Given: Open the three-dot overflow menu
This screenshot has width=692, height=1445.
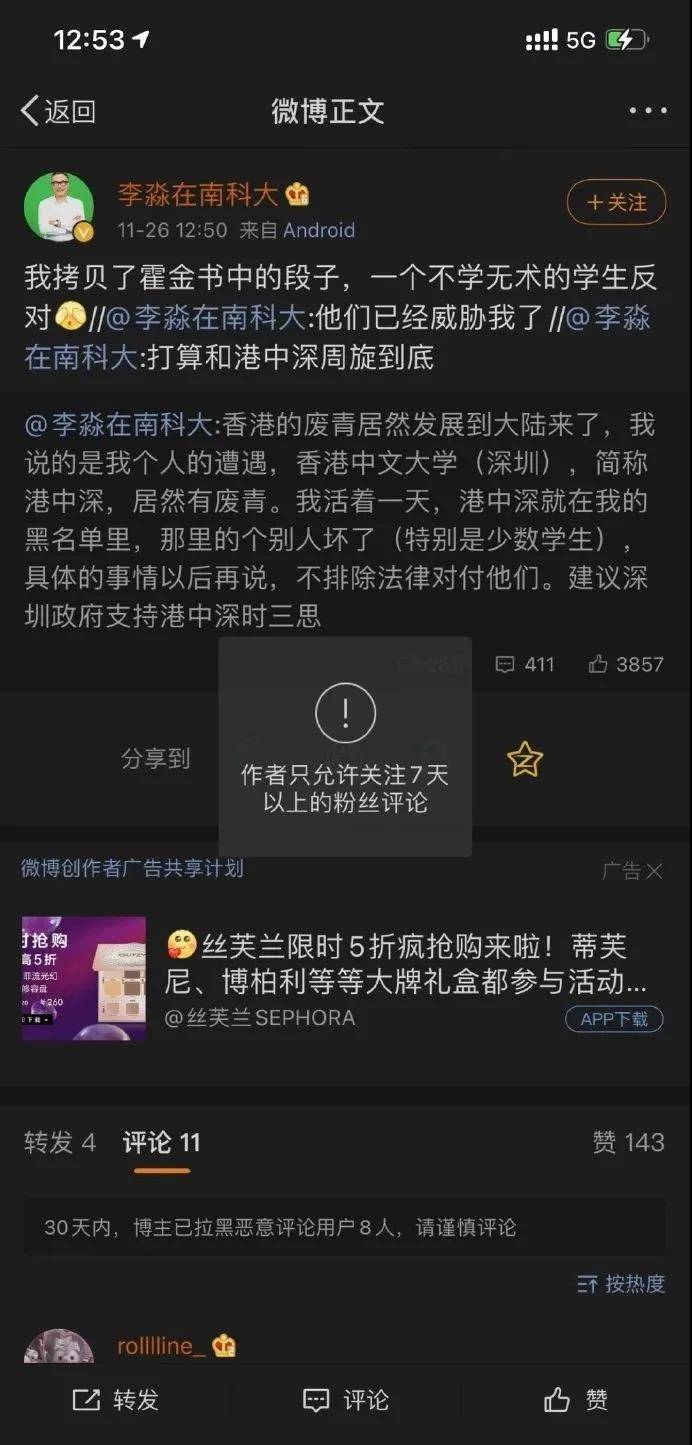Looking at the screenshot, I should coord(647,111).
